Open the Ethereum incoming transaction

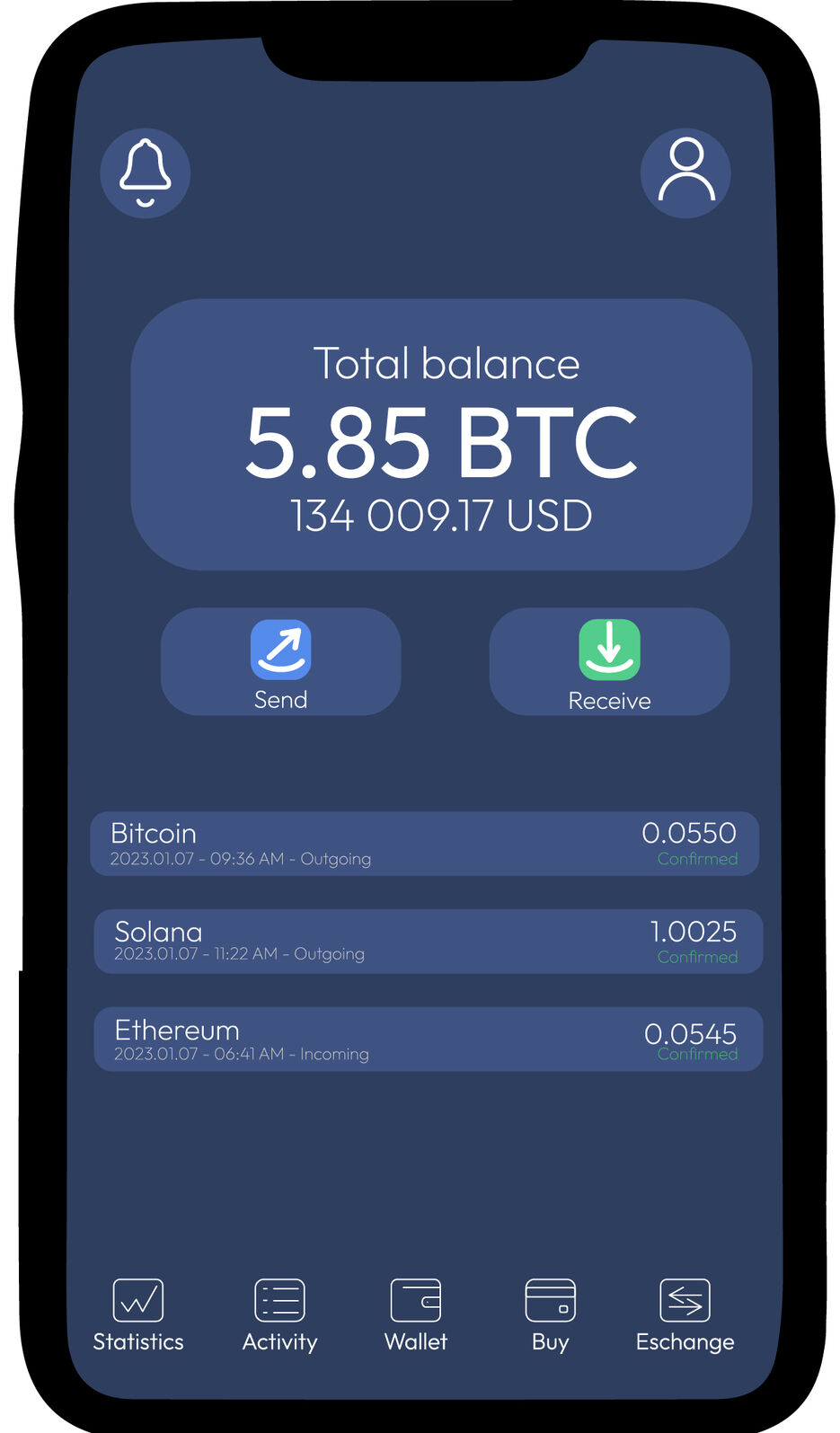pyautogui.click(x=428, y=1039)
